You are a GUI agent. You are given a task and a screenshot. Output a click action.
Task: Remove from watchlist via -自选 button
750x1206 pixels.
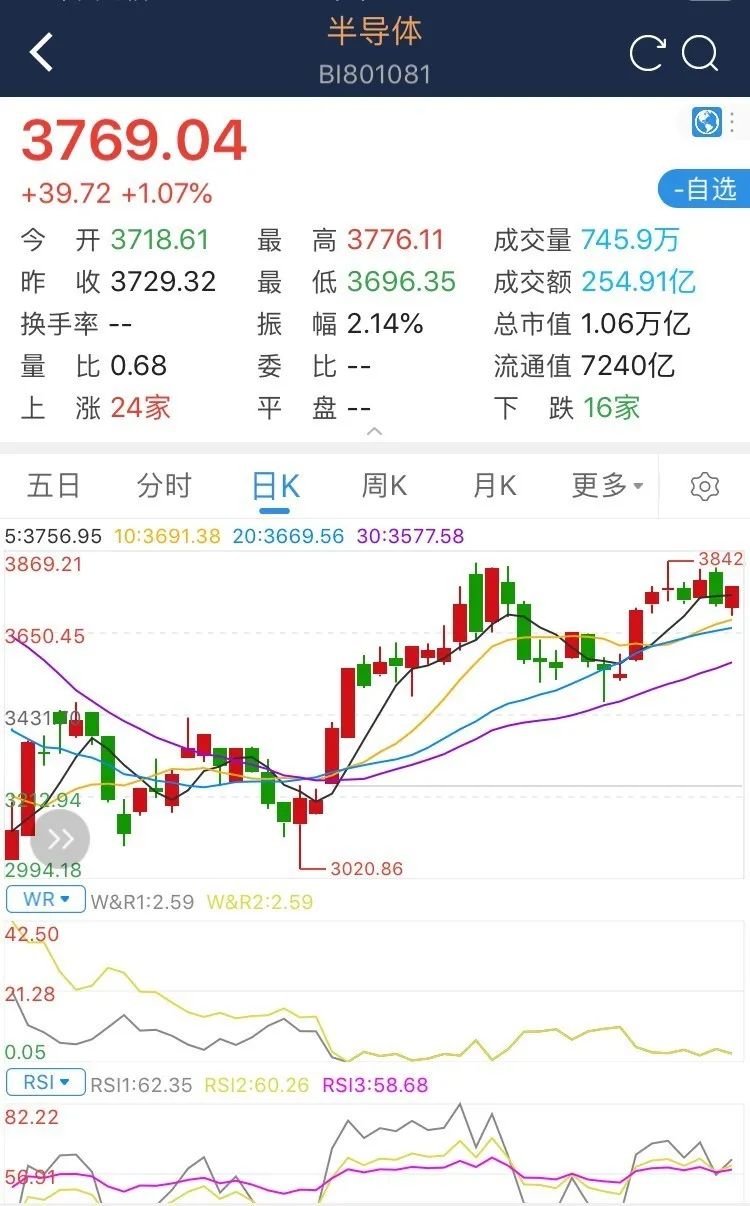click(704, 189)
